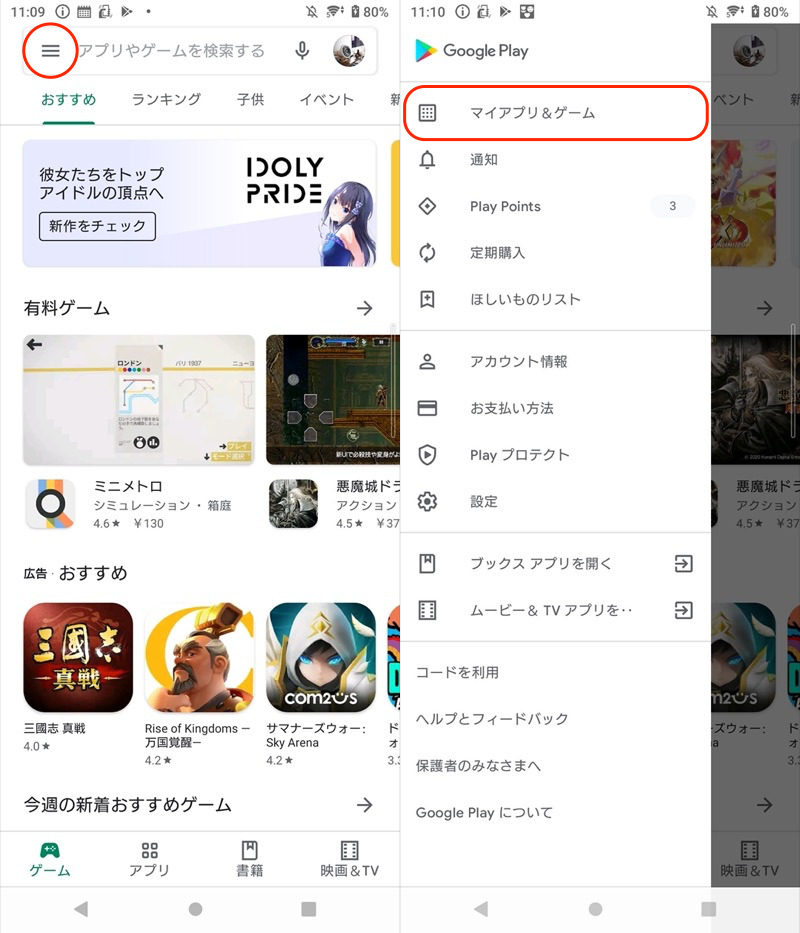Open the hamburger drawer menu
Image resolution: width=800 pixels, height=933 pixels.
[x=50, y=51]
